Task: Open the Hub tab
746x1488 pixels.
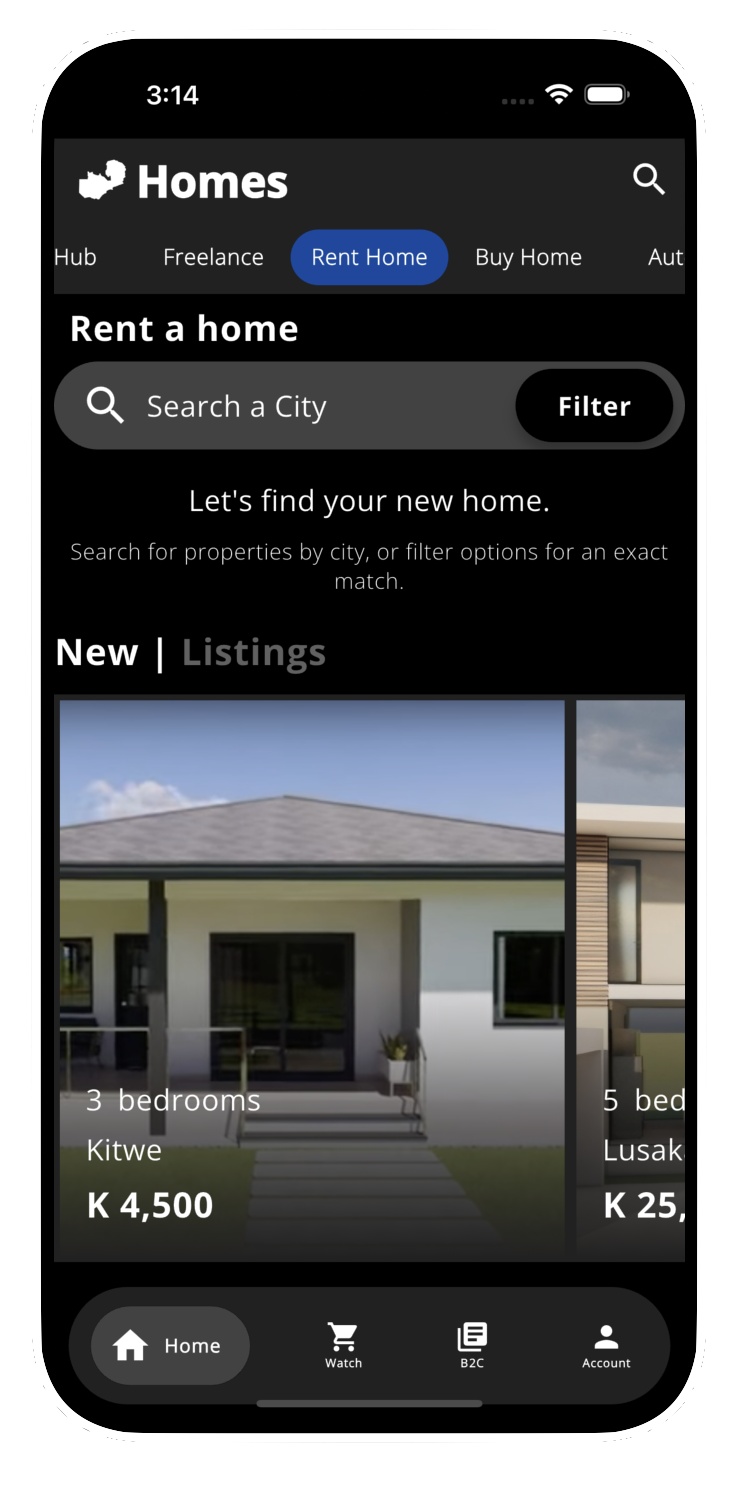Action: click(75, 257)
